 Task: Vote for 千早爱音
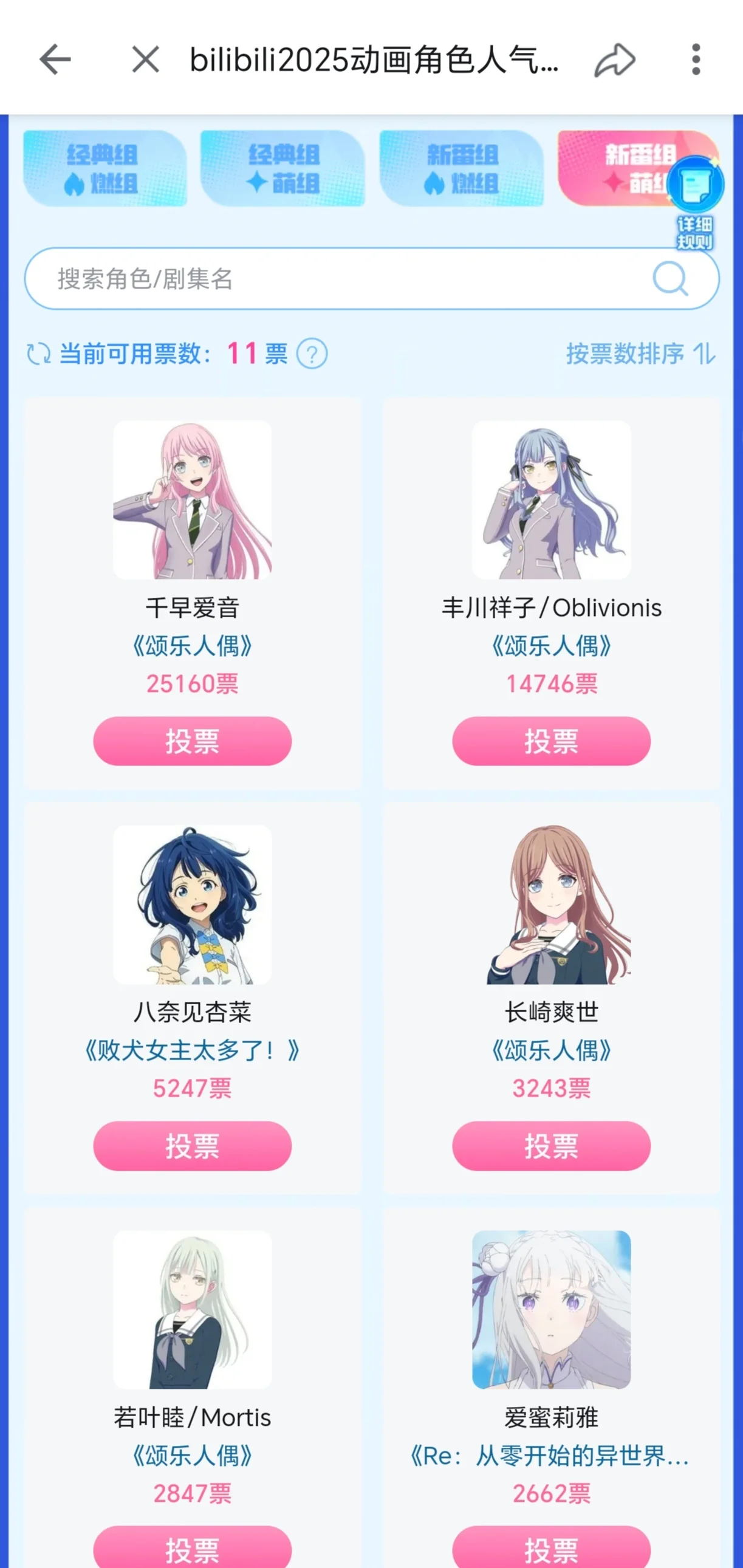(x=193, y=741)
